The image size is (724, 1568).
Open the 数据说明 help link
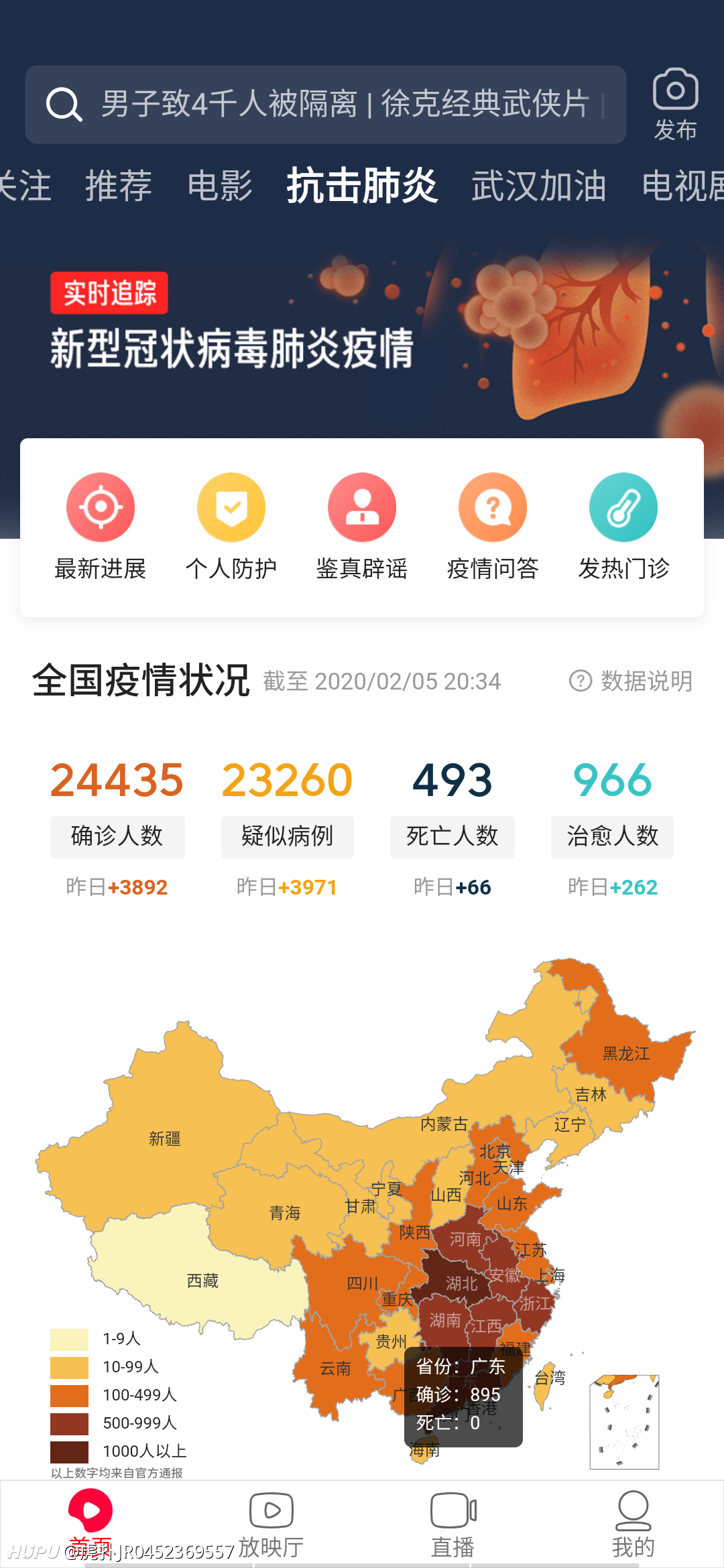pos(631,681)
